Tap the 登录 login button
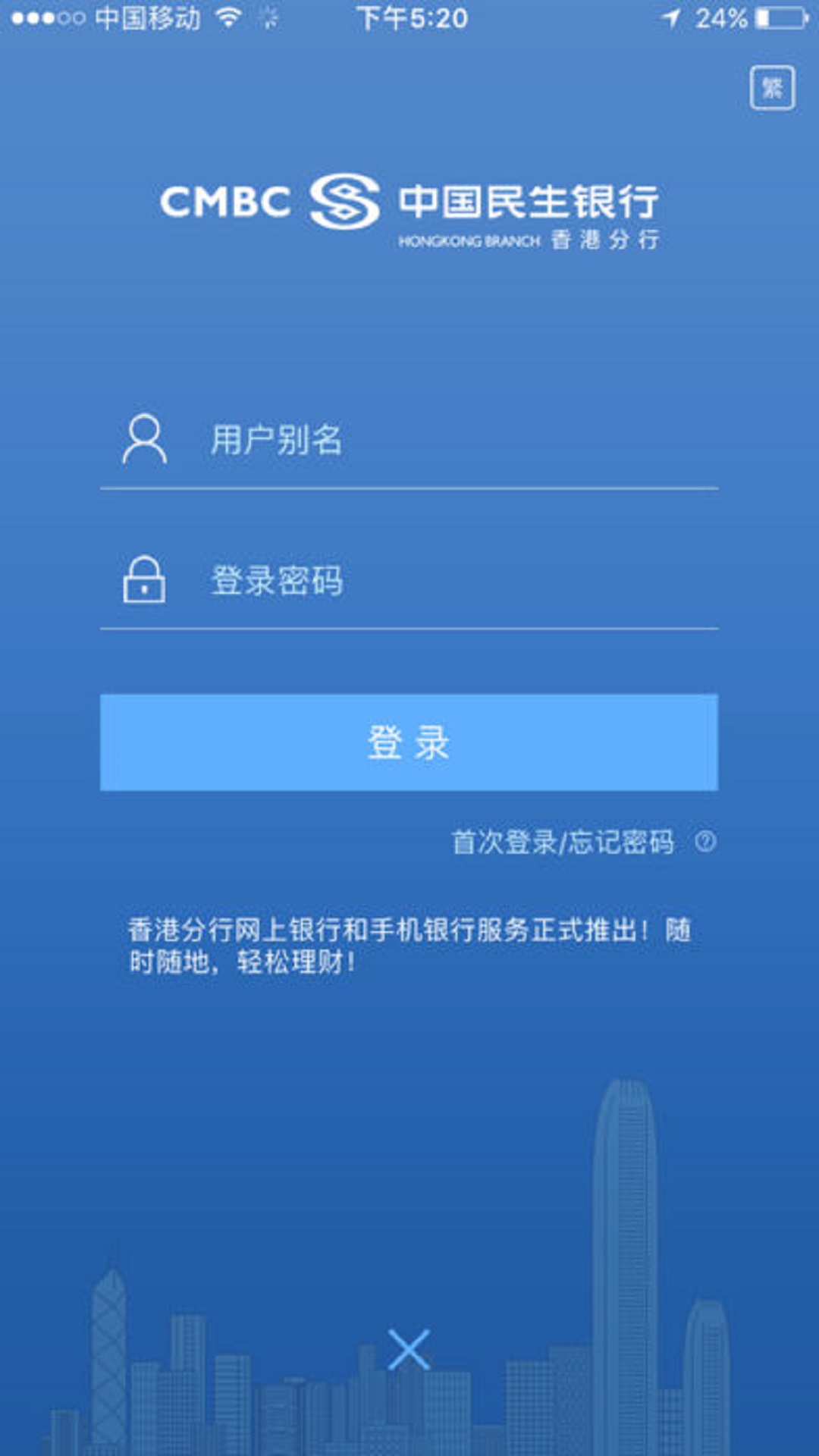The width and height of the screenshot is (819, 1456). click(409, 742)
